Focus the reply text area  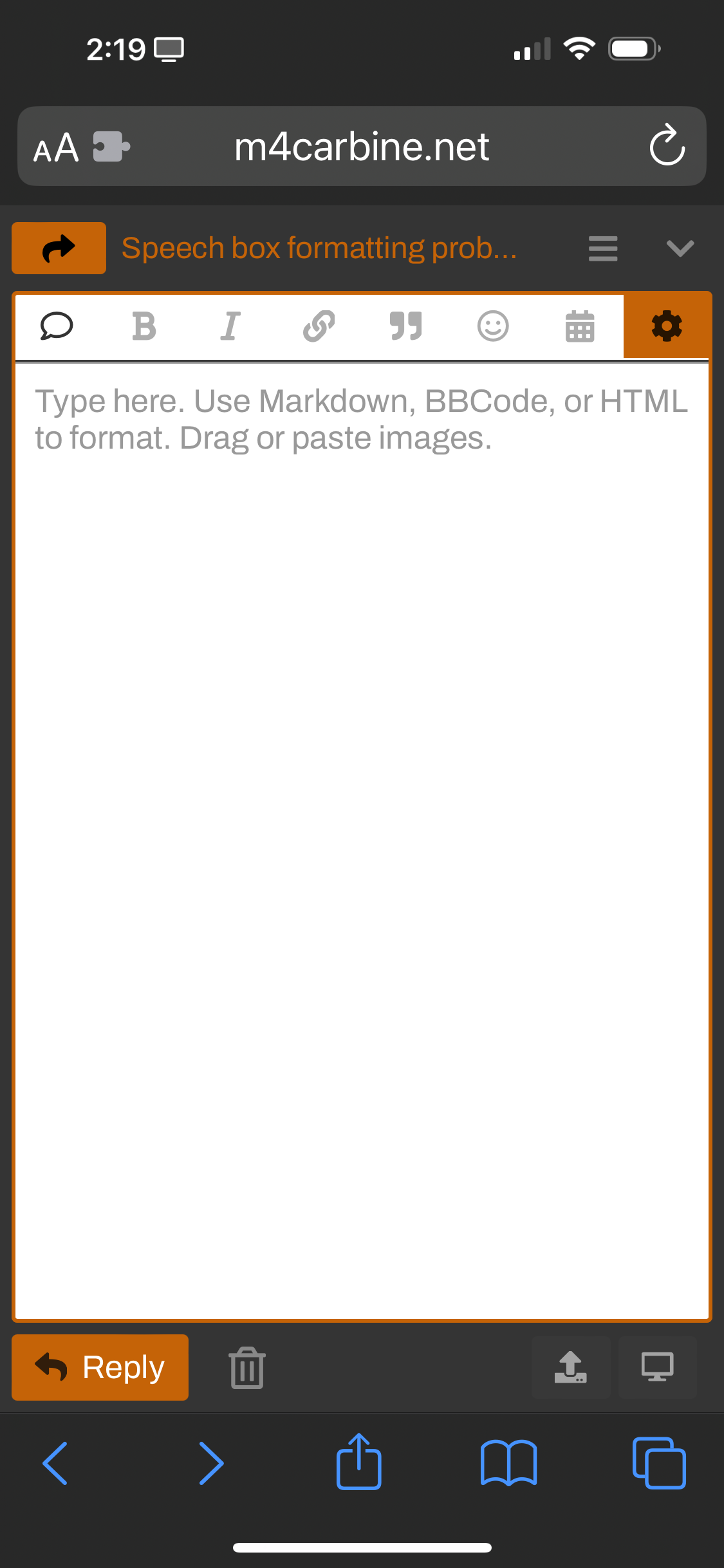point(362,772)
